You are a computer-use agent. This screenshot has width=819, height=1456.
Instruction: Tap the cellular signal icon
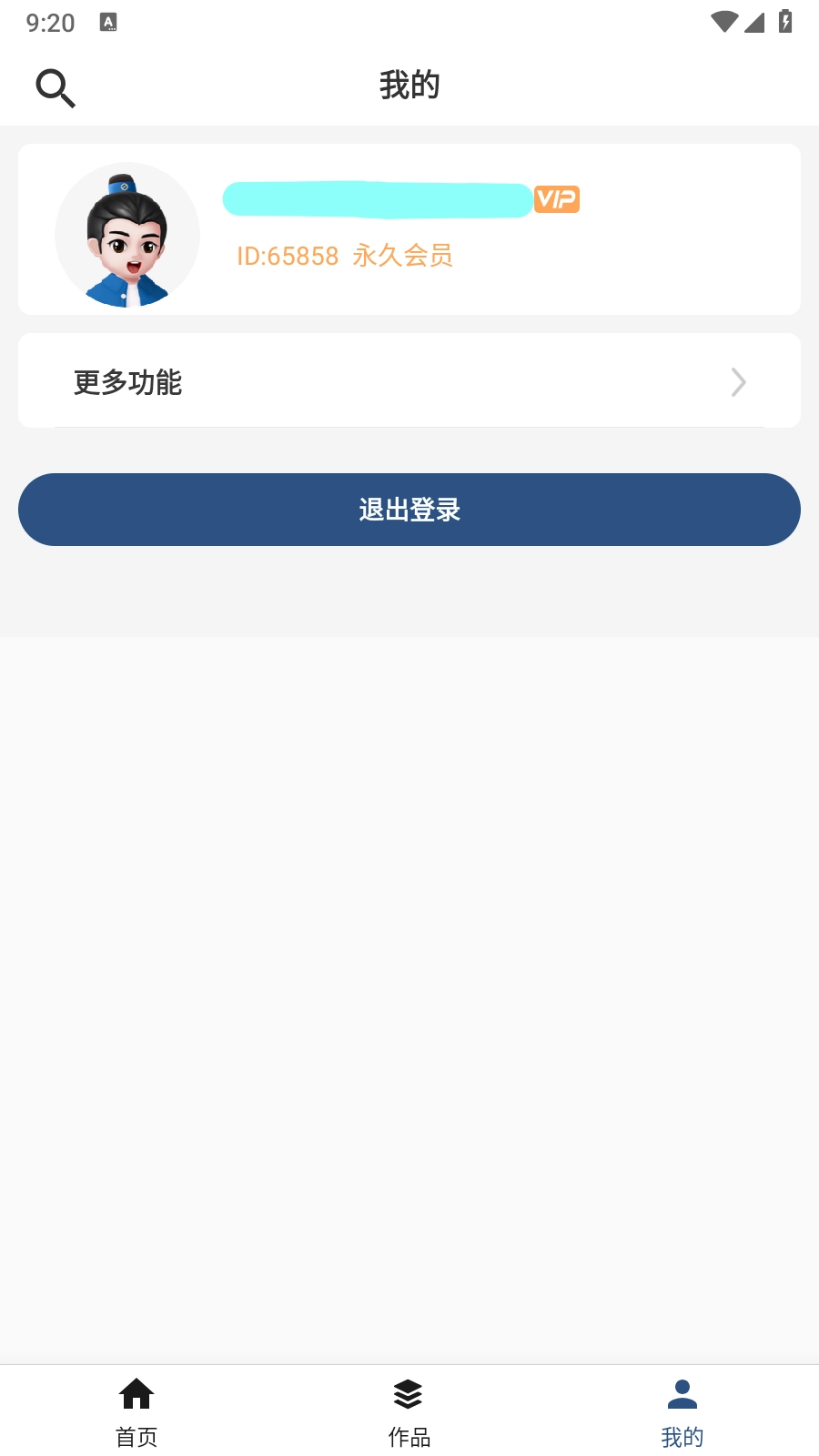[x=755, y=22]
